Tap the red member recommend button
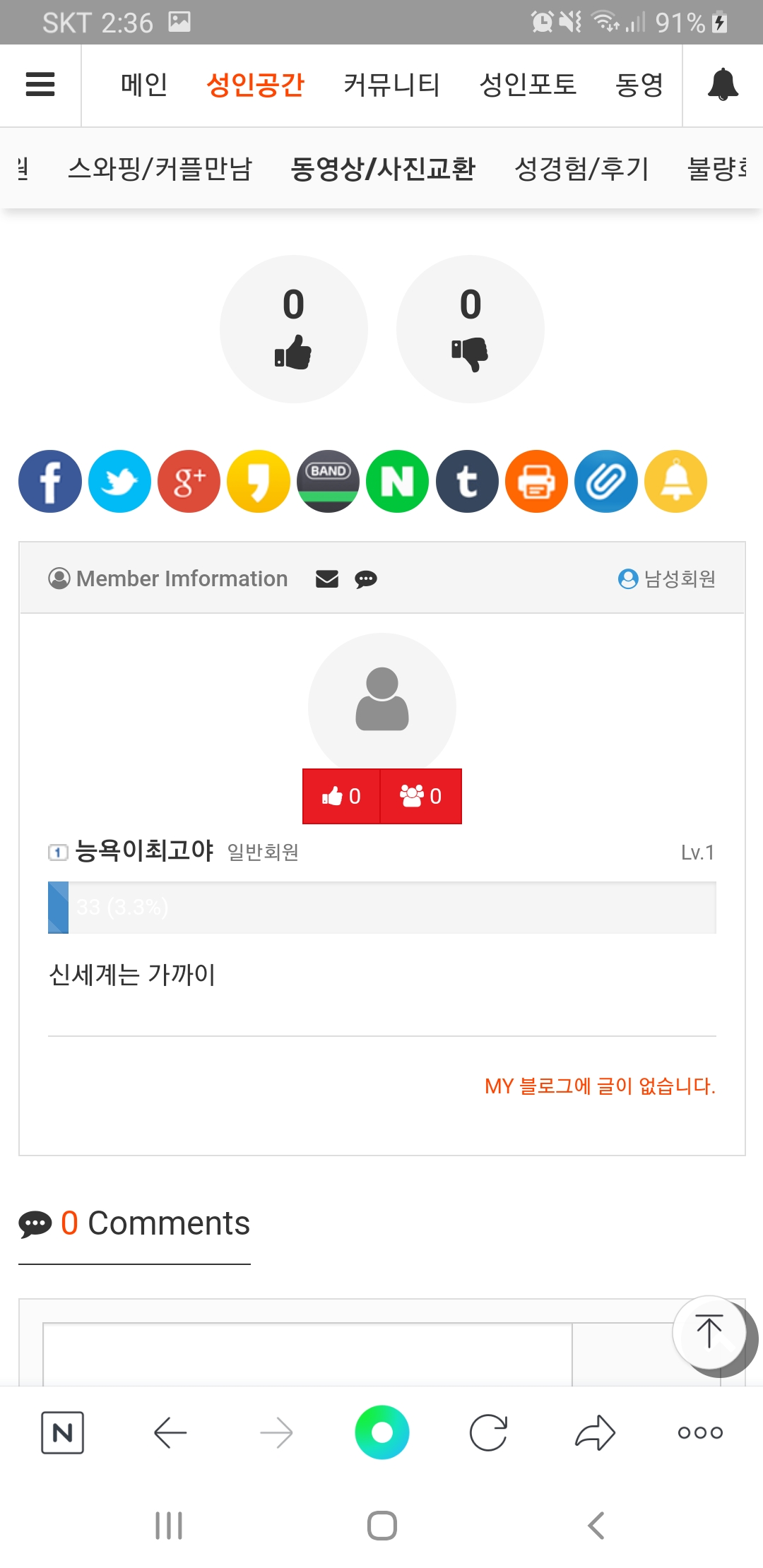The height and width of the screenshot is (1568, 763). click(x=342, y=796)
